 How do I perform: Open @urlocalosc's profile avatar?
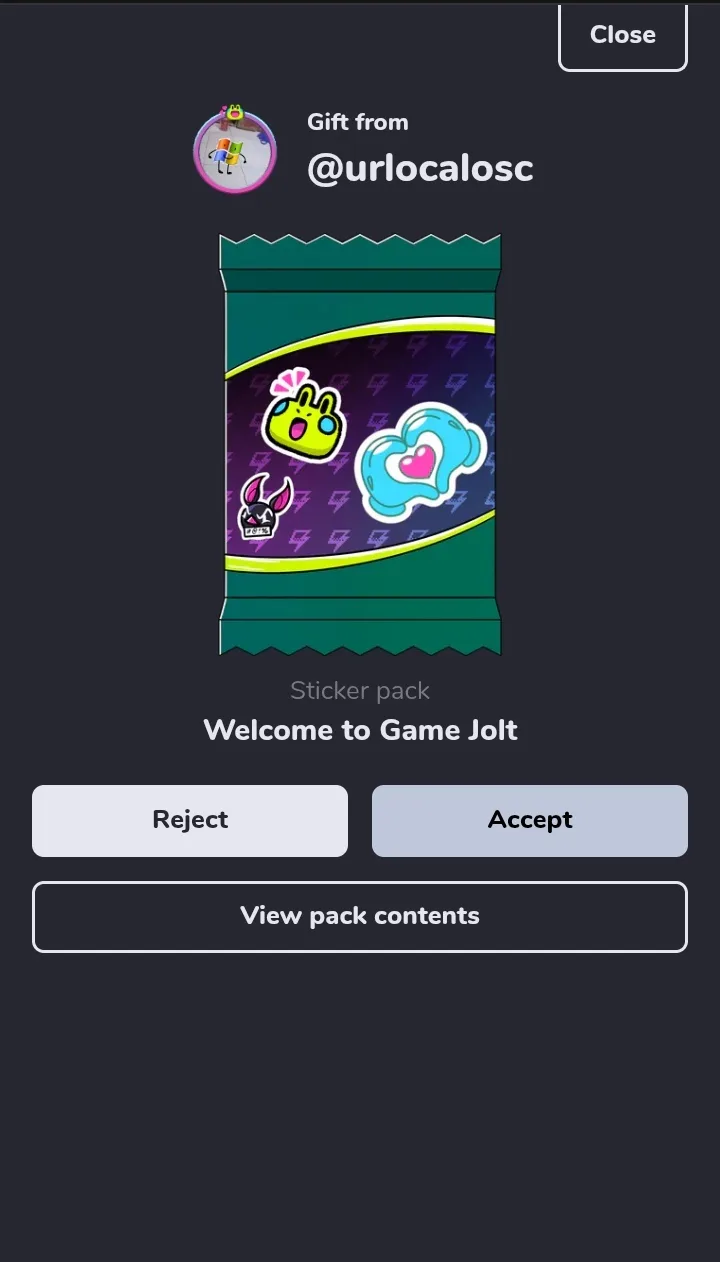[235, 151]
